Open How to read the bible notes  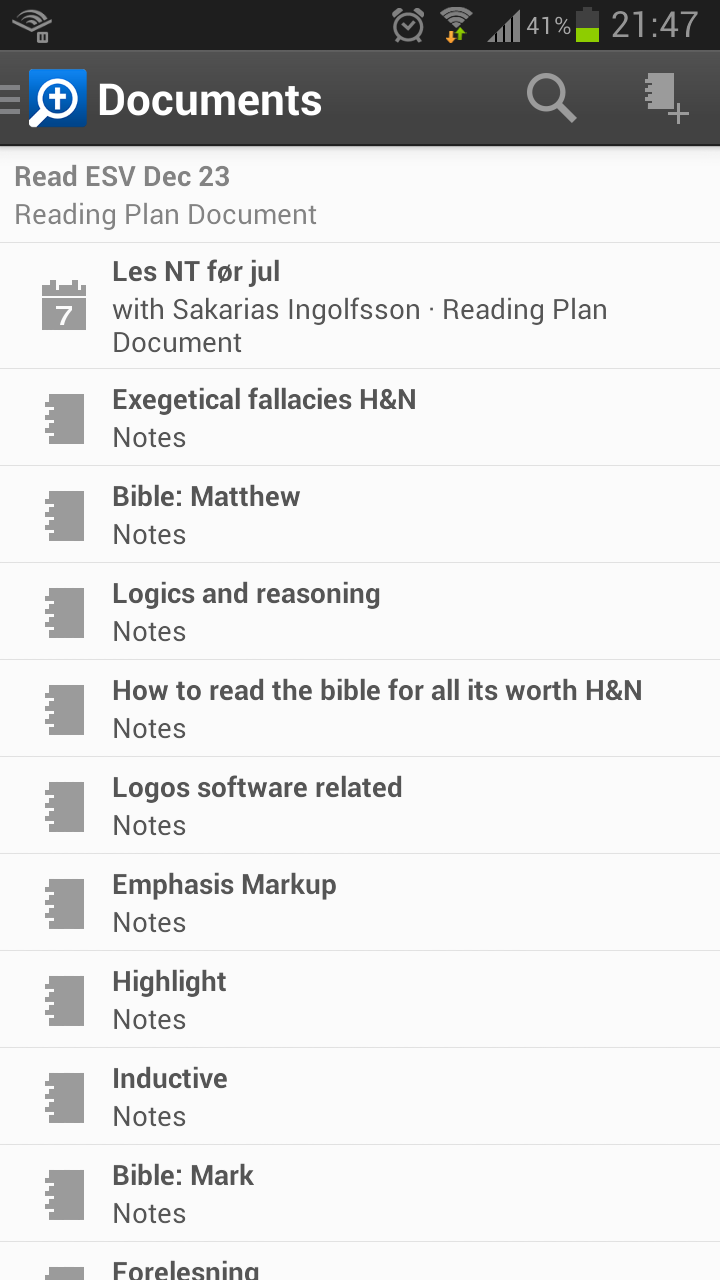360,709
